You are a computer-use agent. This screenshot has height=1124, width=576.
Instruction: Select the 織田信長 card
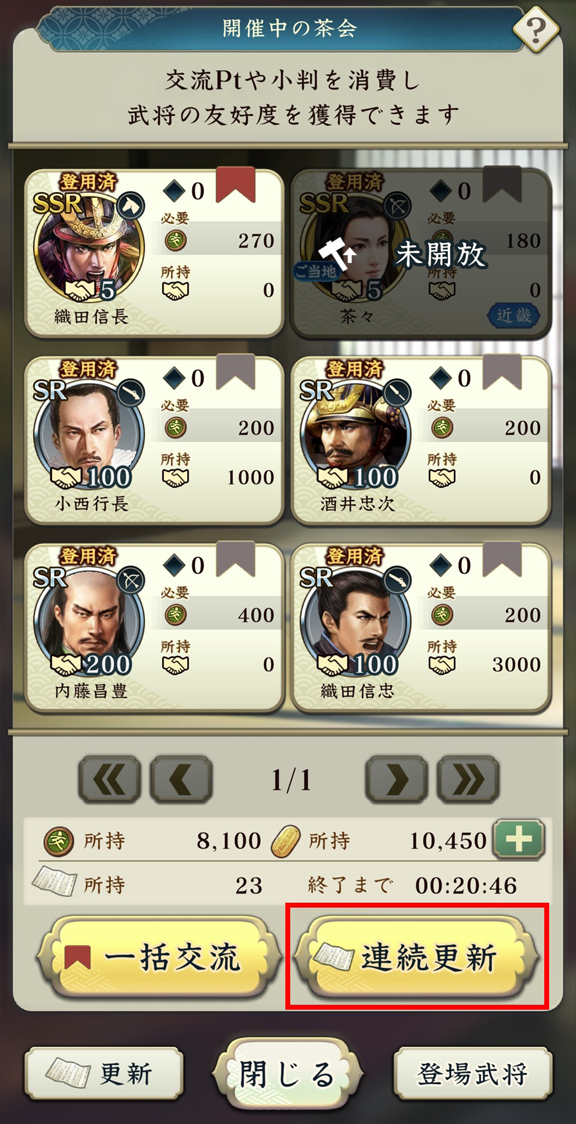coord(154,252)
